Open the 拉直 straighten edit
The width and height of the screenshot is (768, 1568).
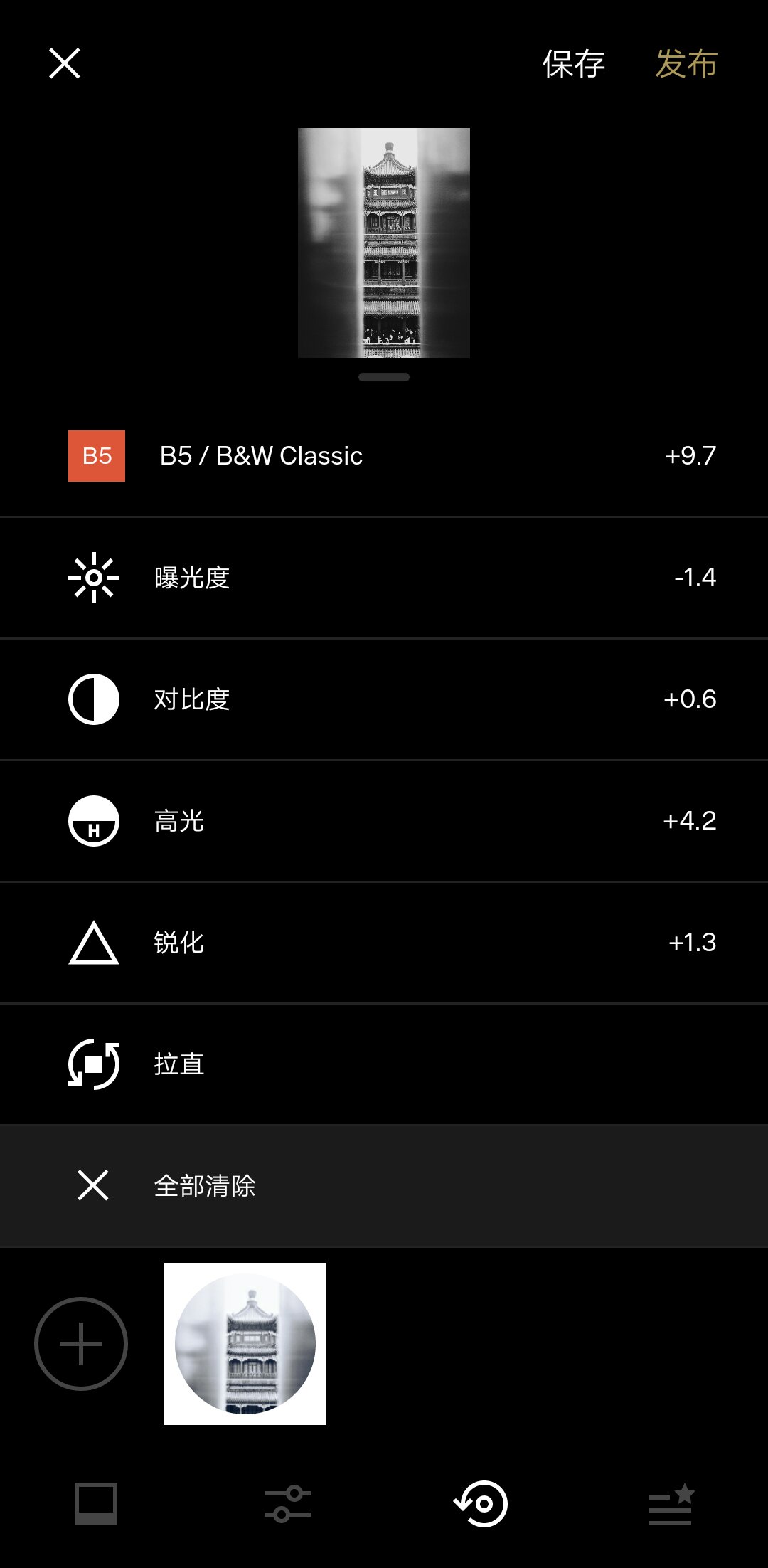click(x=384, y=1064)
